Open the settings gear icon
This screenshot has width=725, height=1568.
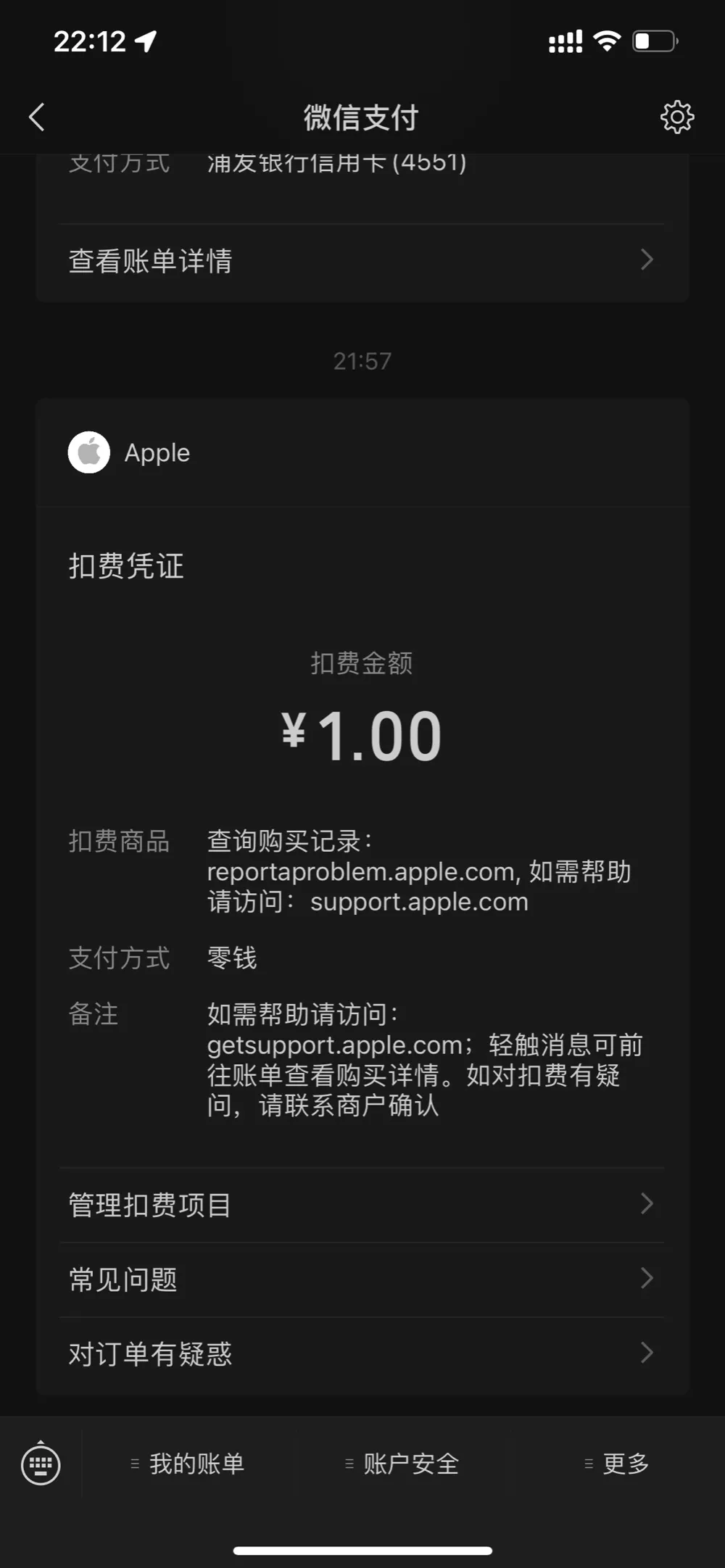676,117
